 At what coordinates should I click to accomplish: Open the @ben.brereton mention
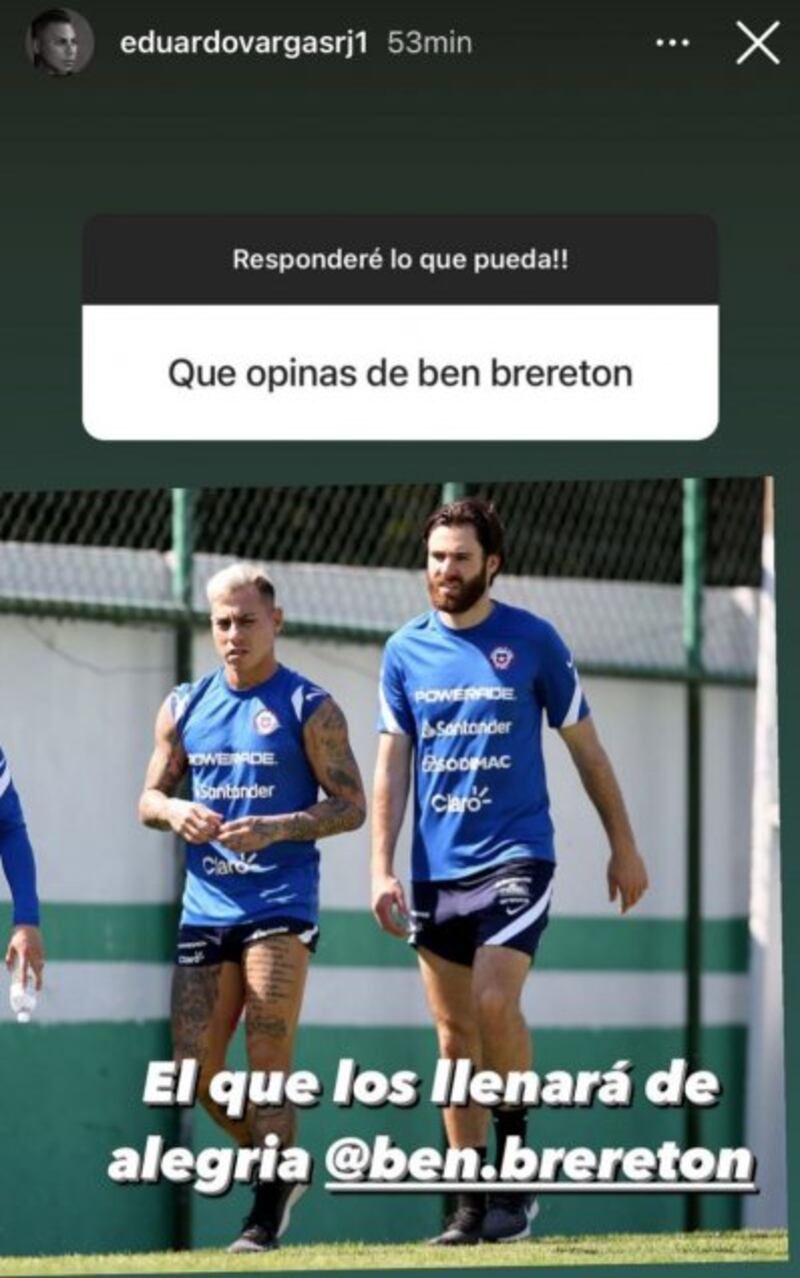point(540,1162)
